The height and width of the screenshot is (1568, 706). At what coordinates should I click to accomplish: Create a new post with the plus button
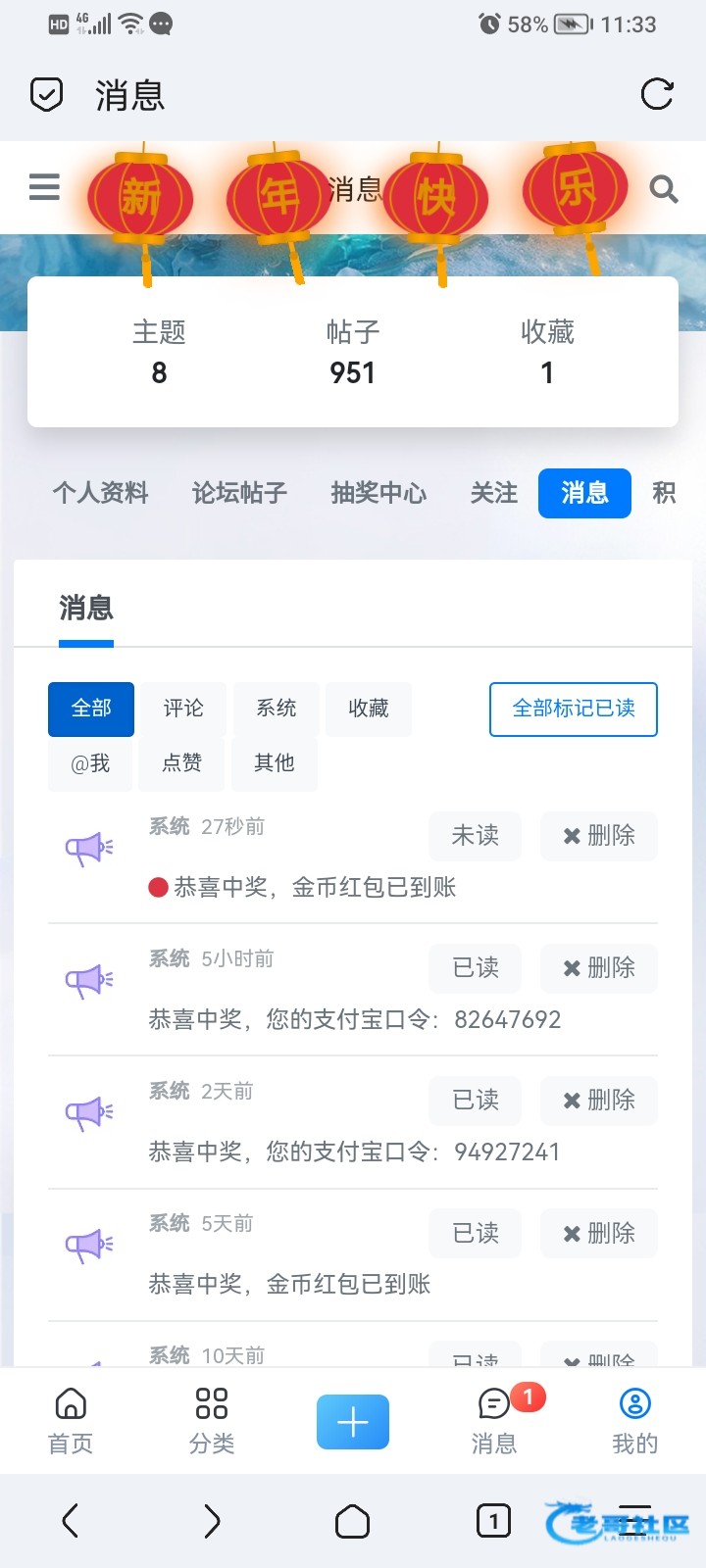point(353,1422)
